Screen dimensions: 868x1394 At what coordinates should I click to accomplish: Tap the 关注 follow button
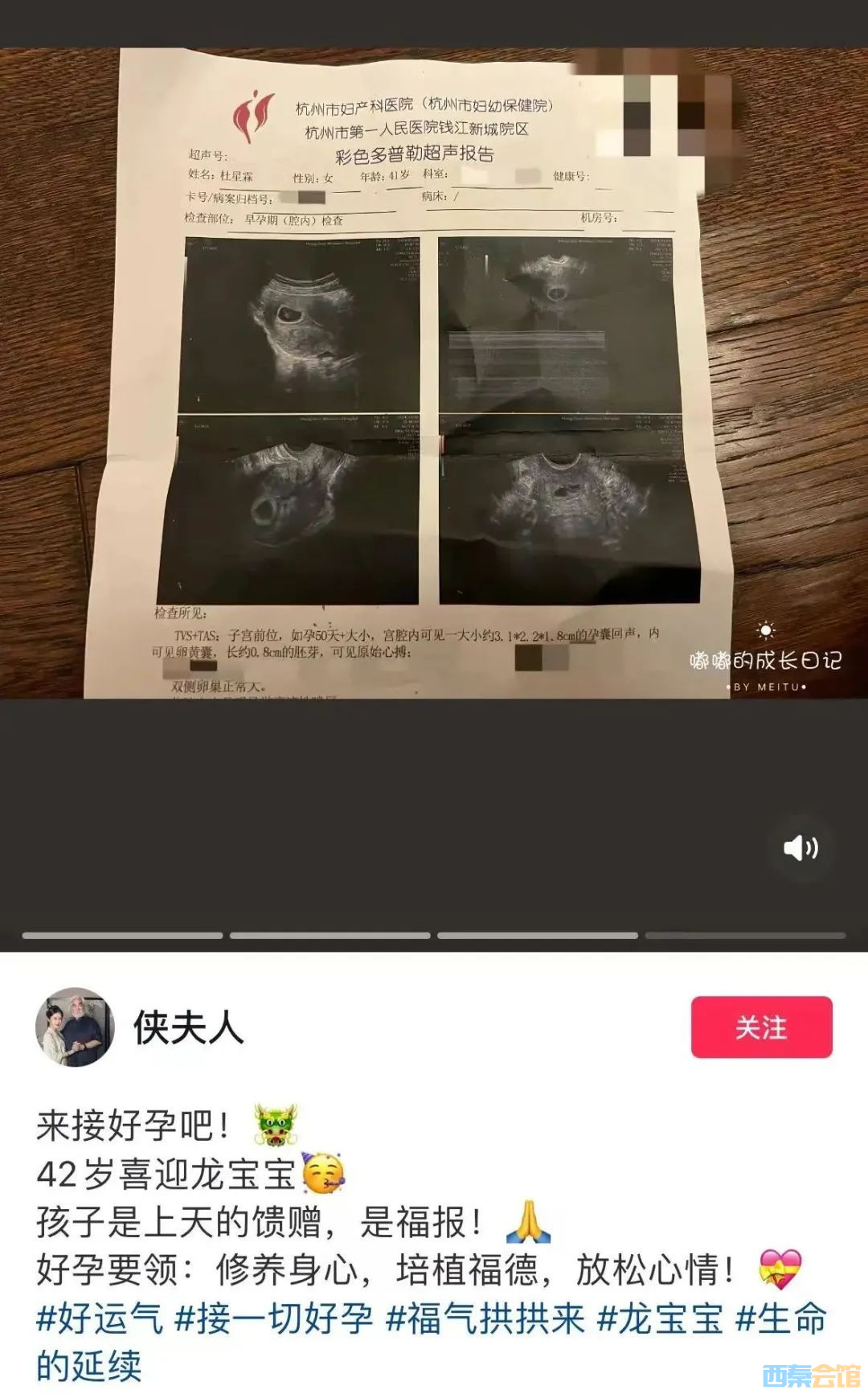[x=761, y=1027]
